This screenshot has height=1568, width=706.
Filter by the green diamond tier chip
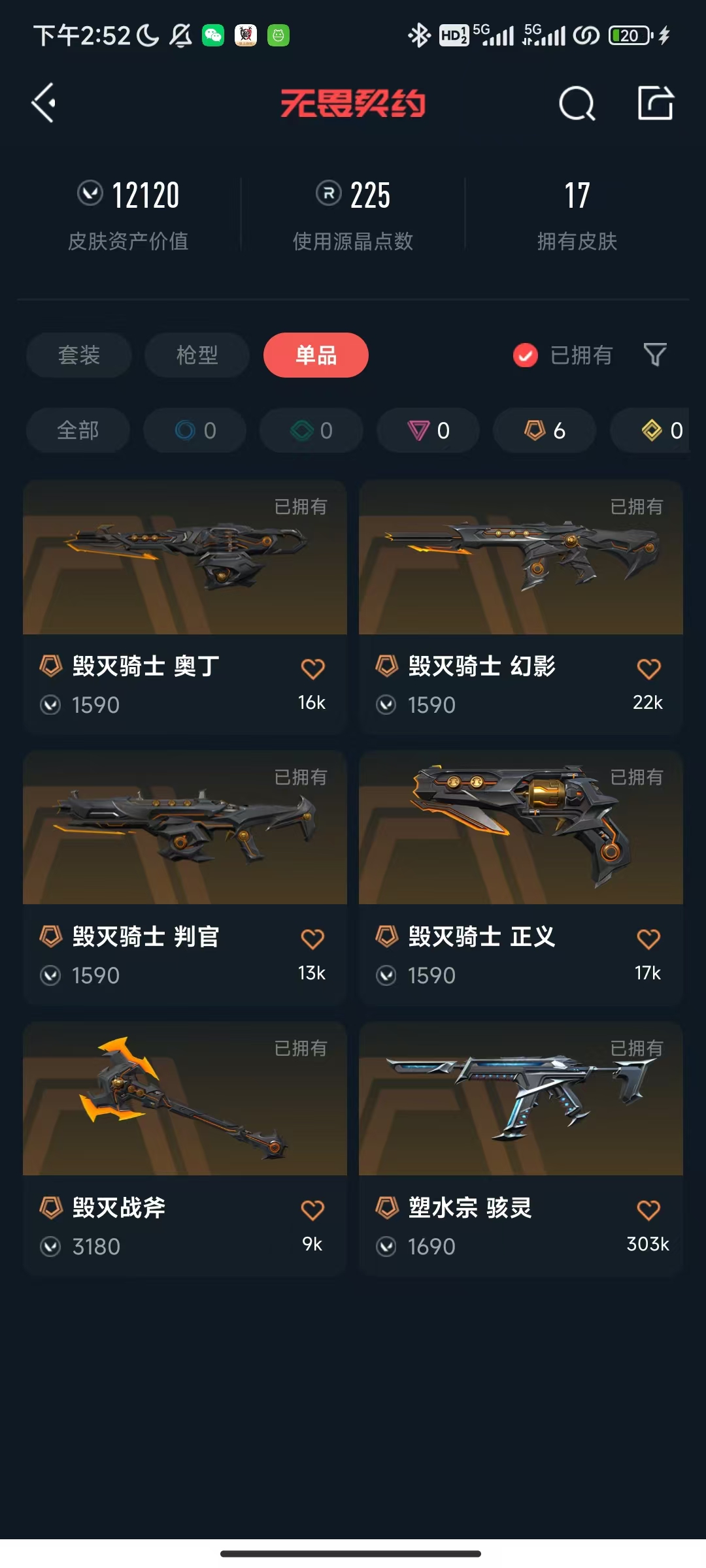(311, 431)
